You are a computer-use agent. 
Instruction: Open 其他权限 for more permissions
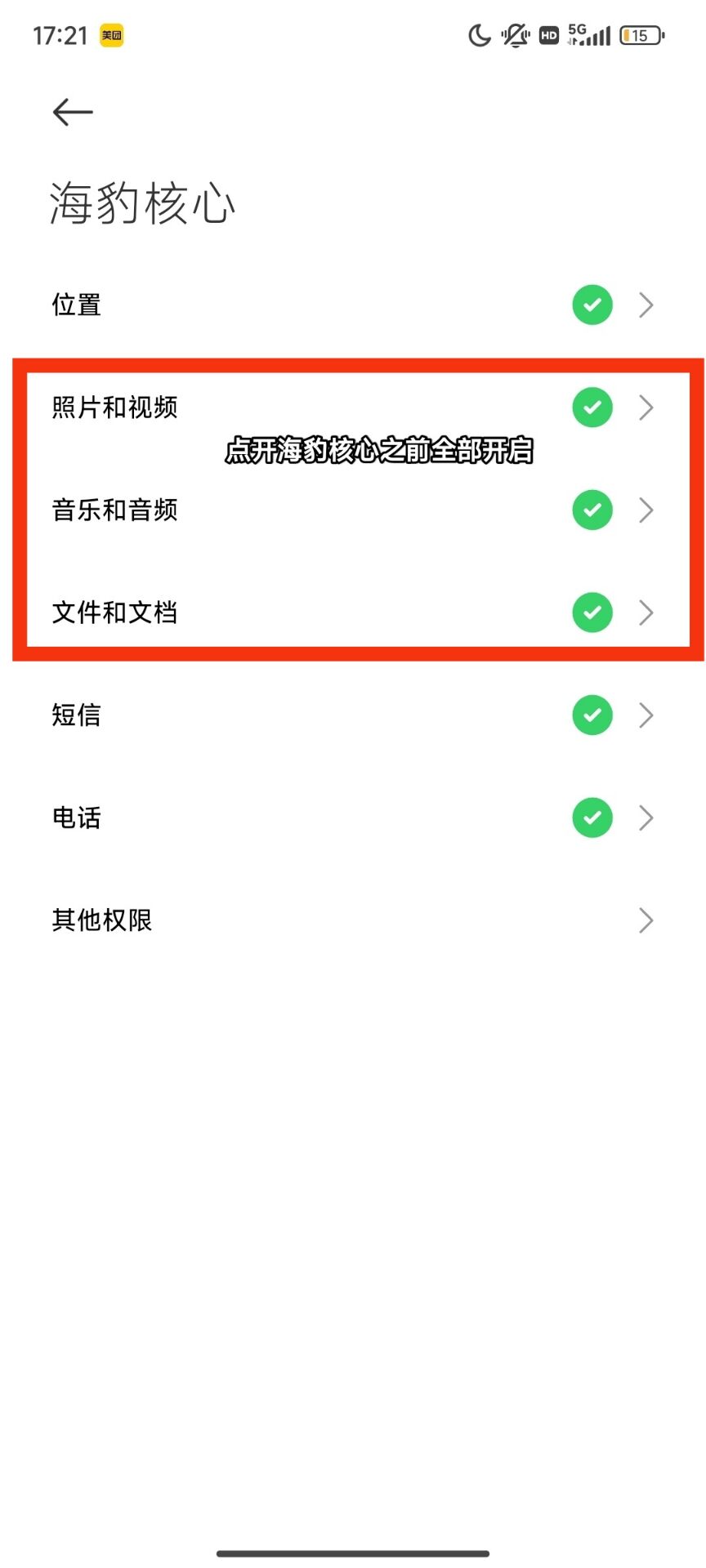click(353, 920)
